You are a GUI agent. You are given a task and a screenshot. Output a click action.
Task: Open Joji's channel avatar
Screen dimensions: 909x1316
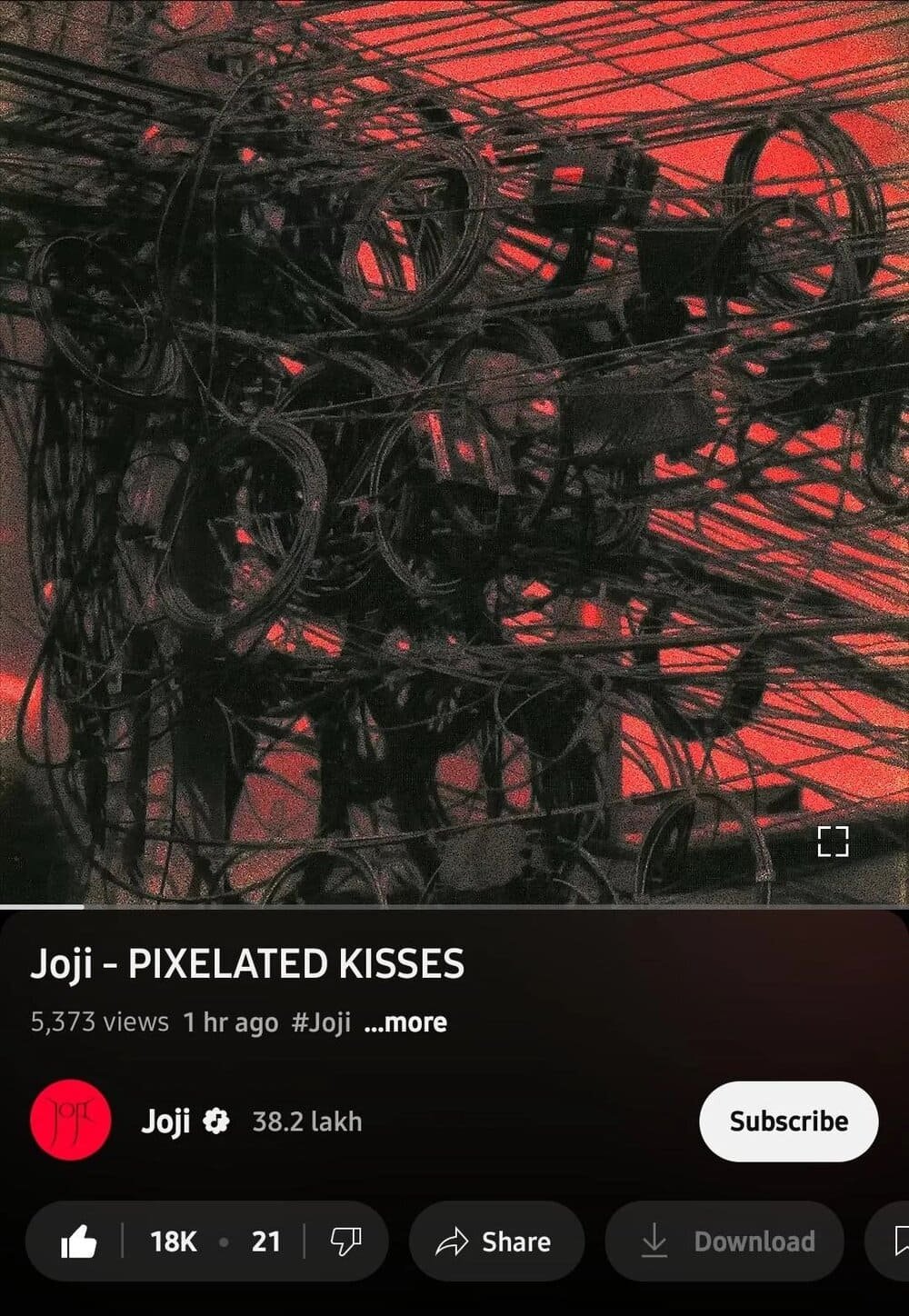pos(71,1121)
